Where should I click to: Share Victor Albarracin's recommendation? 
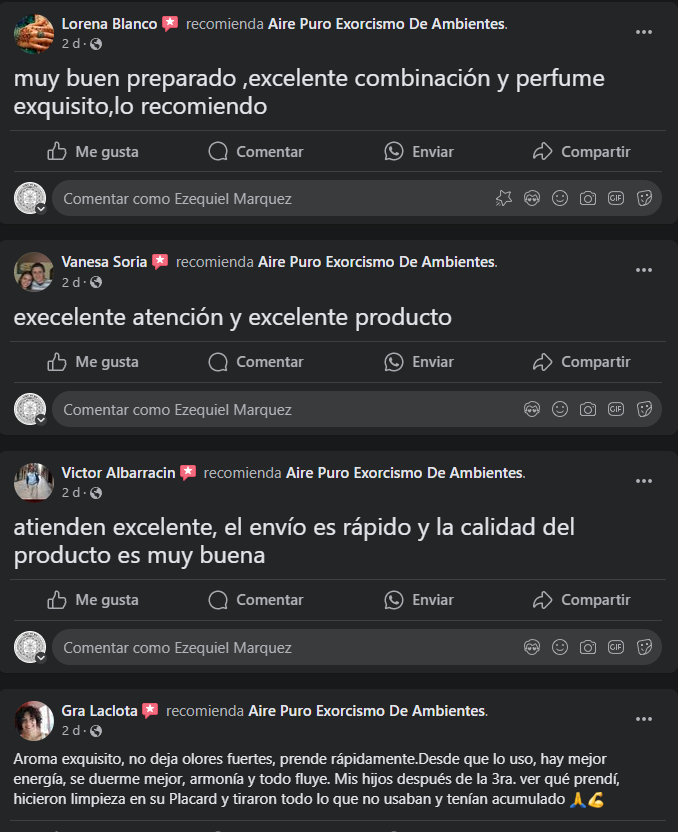click(x=581, y=600)
